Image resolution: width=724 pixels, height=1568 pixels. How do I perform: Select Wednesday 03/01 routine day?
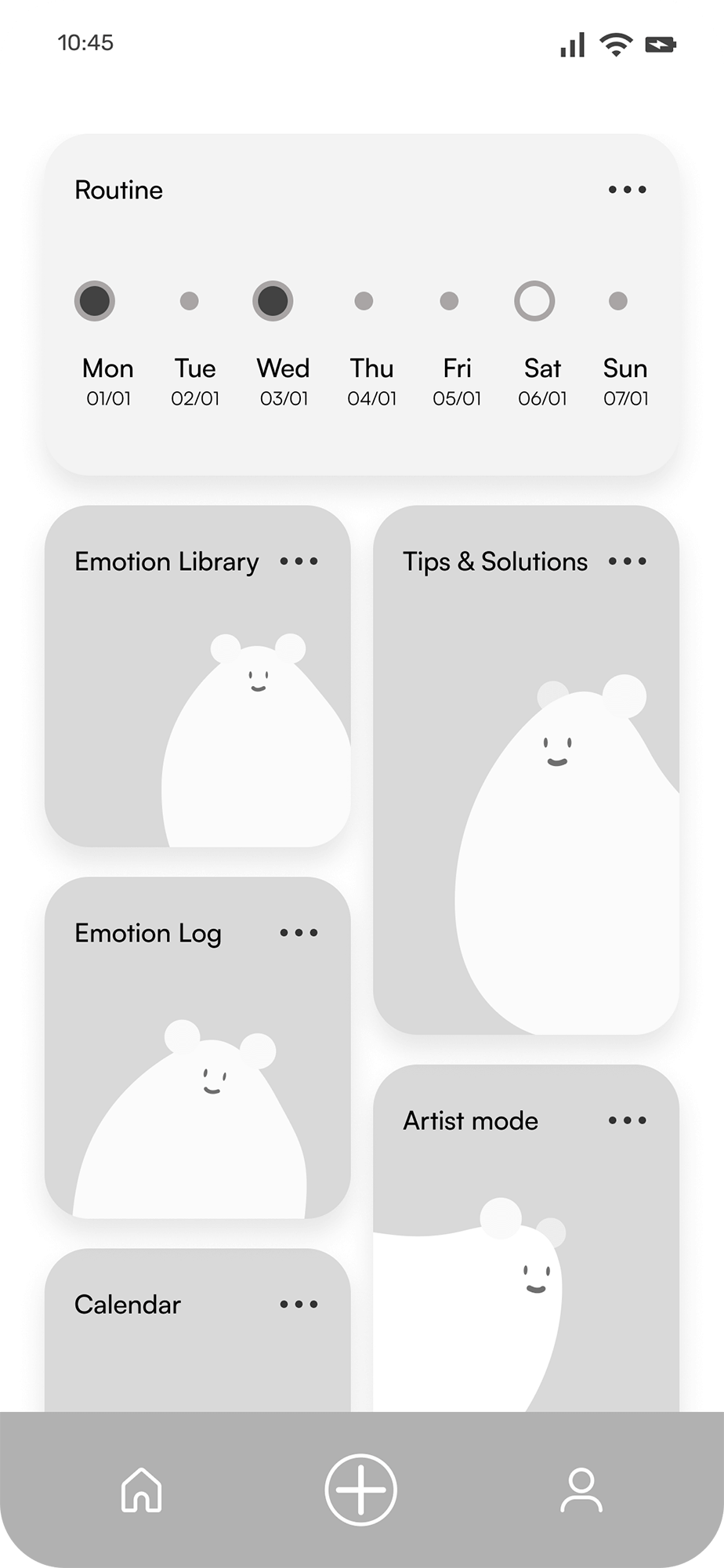[273, 301]
